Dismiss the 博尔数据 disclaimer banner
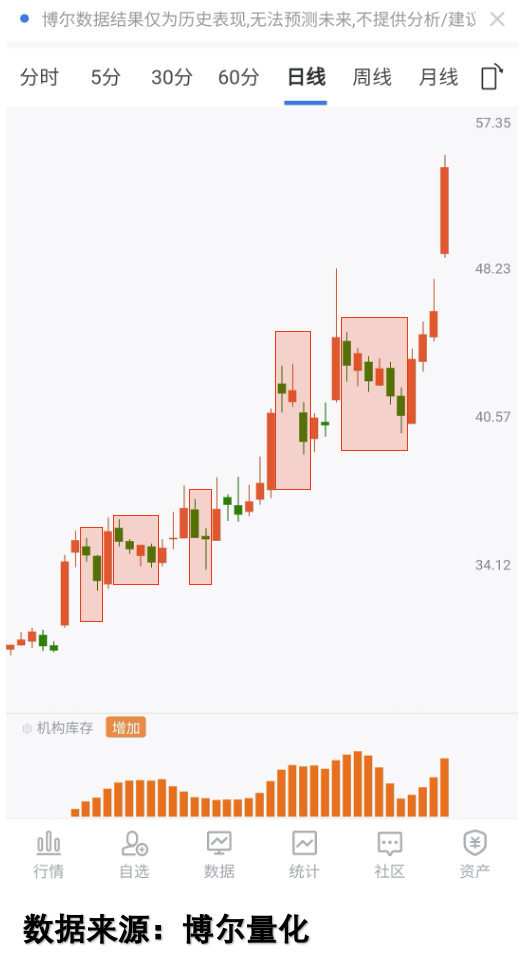 tap(497, 20)
